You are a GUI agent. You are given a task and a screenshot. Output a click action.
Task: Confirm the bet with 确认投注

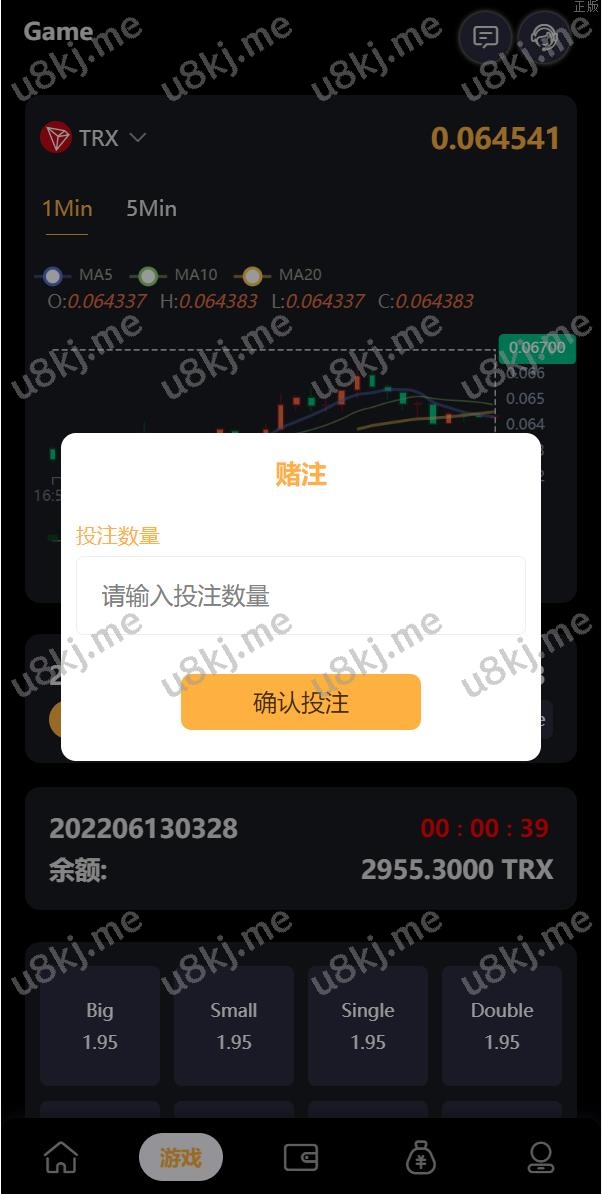click(x=300, y=702)
